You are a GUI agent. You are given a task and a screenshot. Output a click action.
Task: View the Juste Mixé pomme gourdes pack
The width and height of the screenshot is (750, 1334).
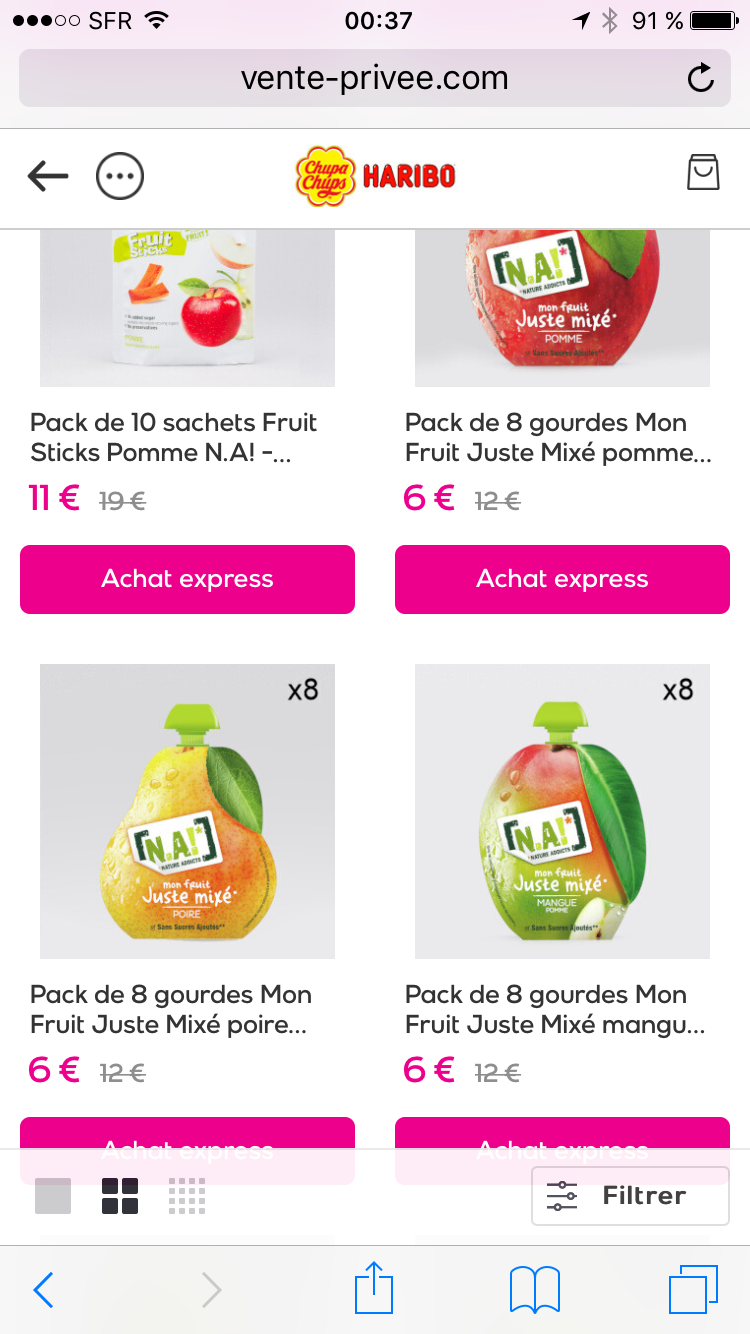pos(562,308)
